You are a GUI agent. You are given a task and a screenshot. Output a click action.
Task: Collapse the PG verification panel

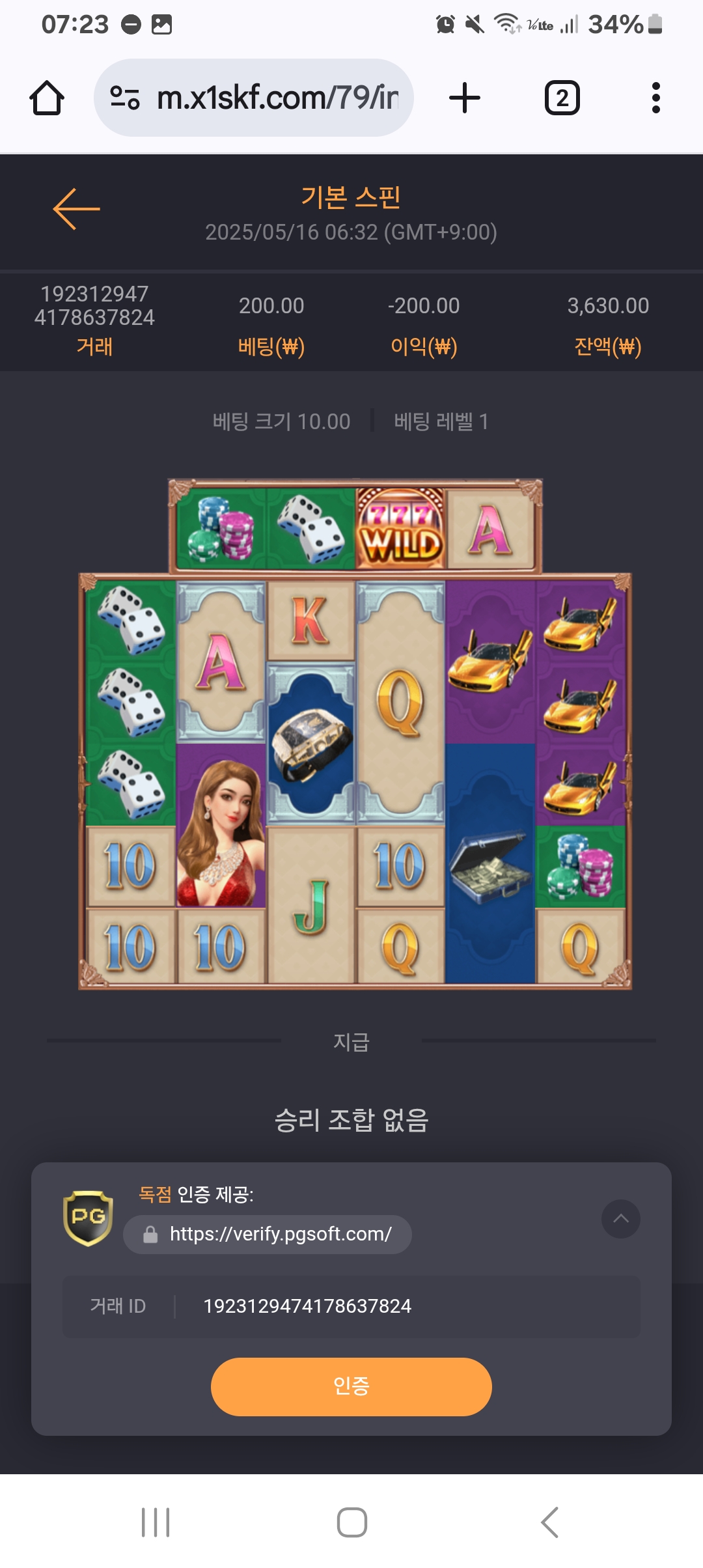click(620, 1218)
